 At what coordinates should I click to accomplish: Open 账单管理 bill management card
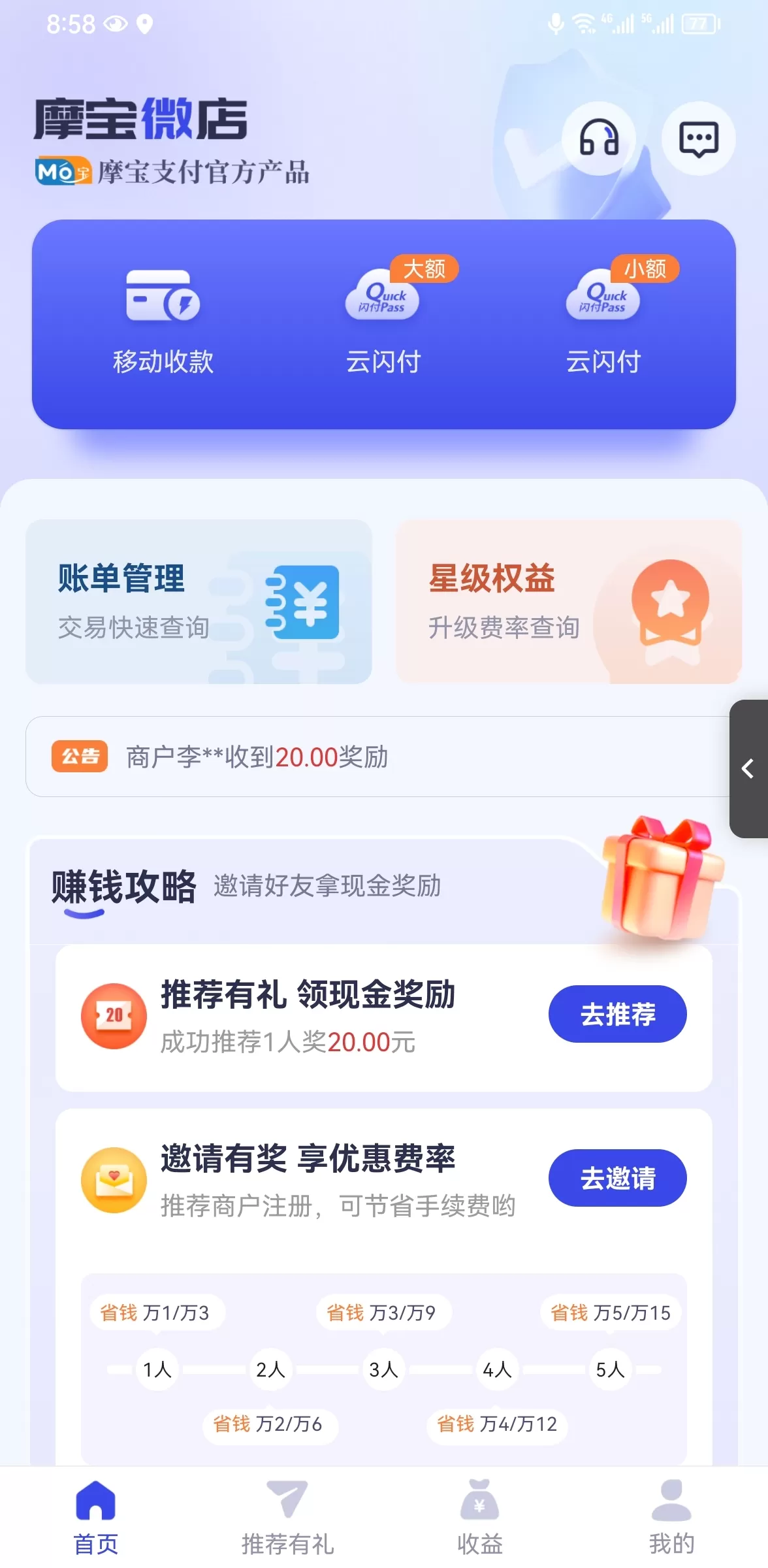tap(199, 602)
